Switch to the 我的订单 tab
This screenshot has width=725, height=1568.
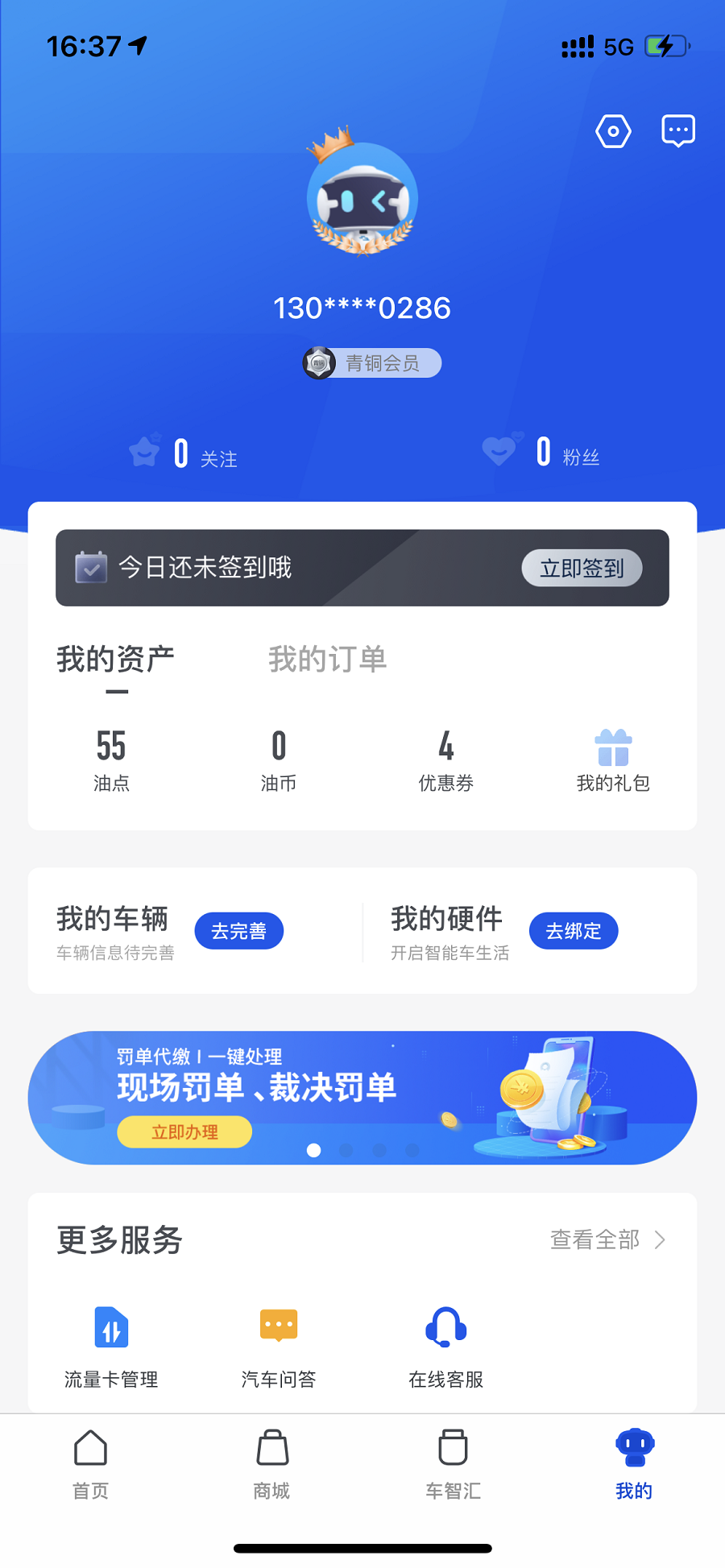coord(328,659)
